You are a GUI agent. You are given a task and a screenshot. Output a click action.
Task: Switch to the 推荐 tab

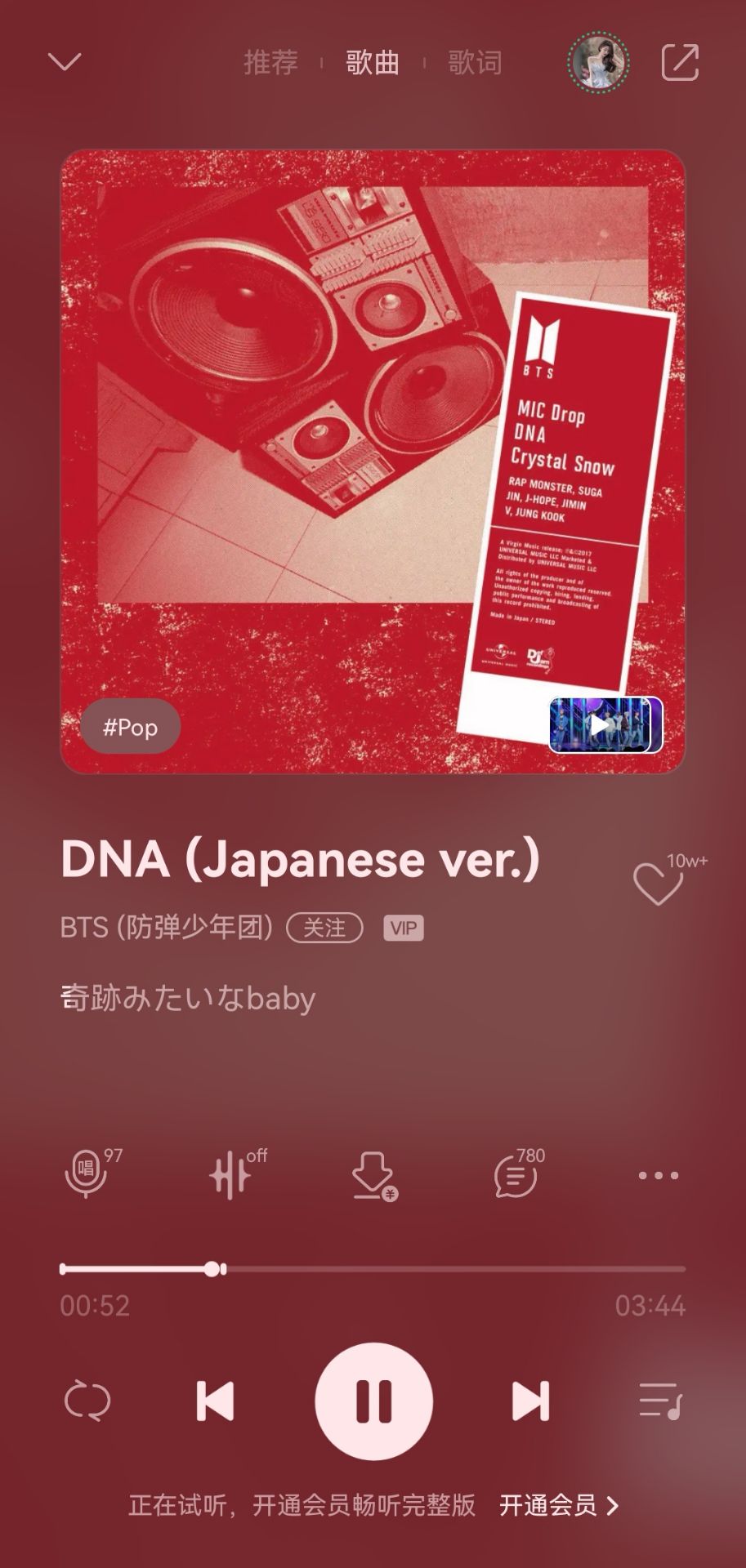click(270, 63)
